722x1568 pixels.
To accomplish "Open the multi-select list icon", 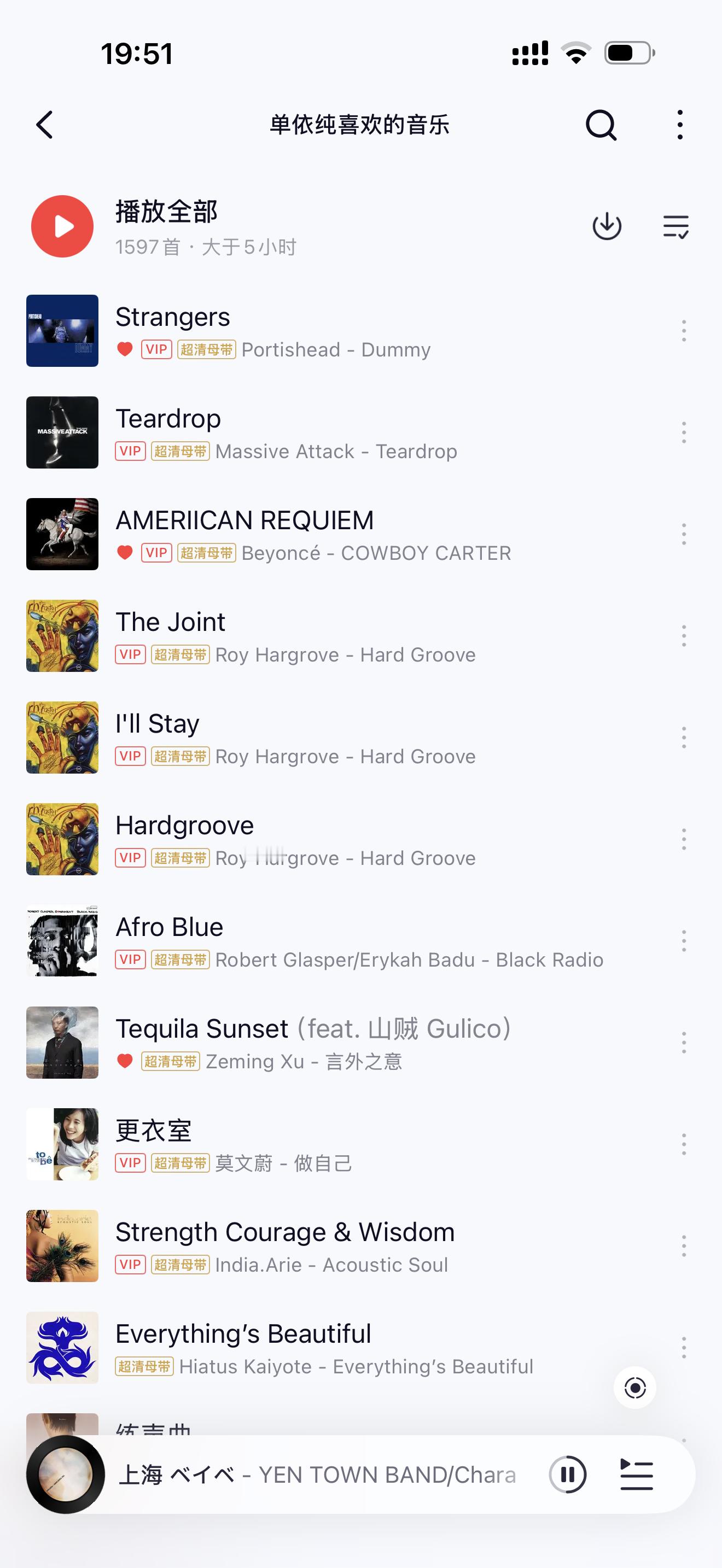I will point(676,226).
